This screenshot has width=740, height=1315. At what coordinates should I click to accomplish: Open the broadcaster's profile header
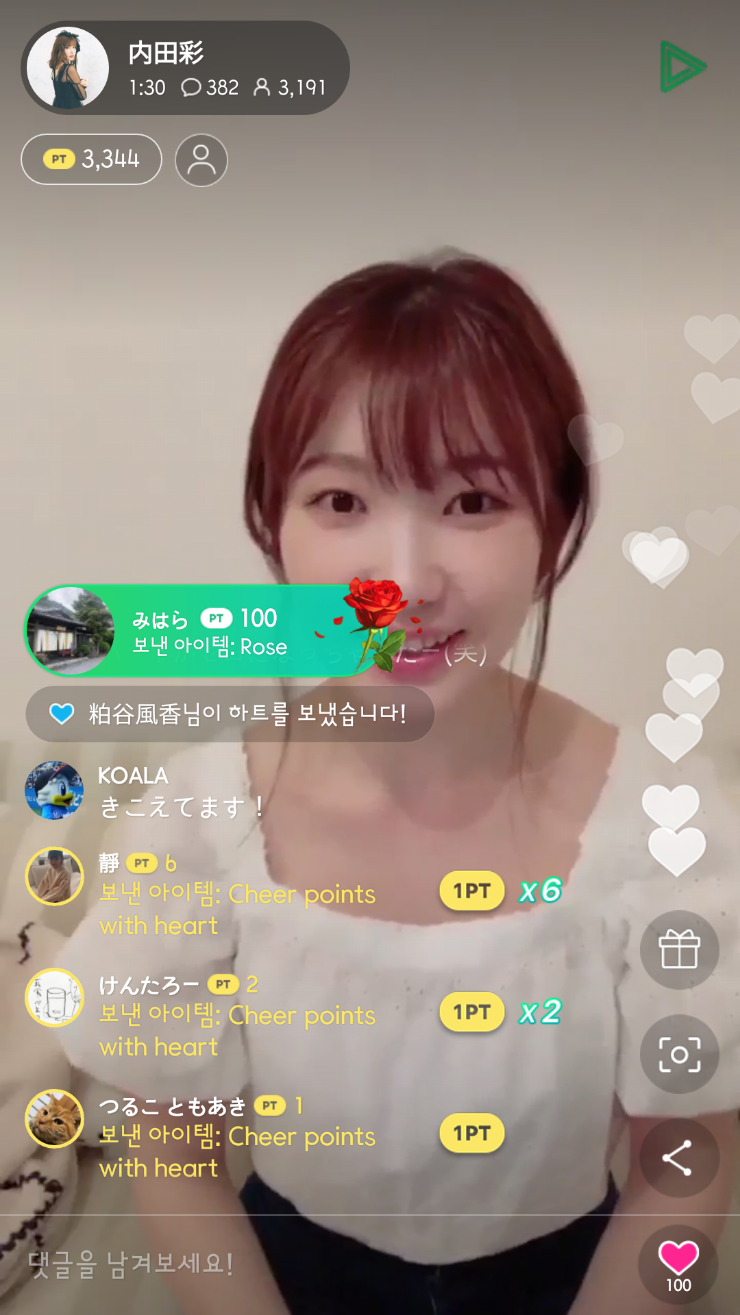pos(185,68)
